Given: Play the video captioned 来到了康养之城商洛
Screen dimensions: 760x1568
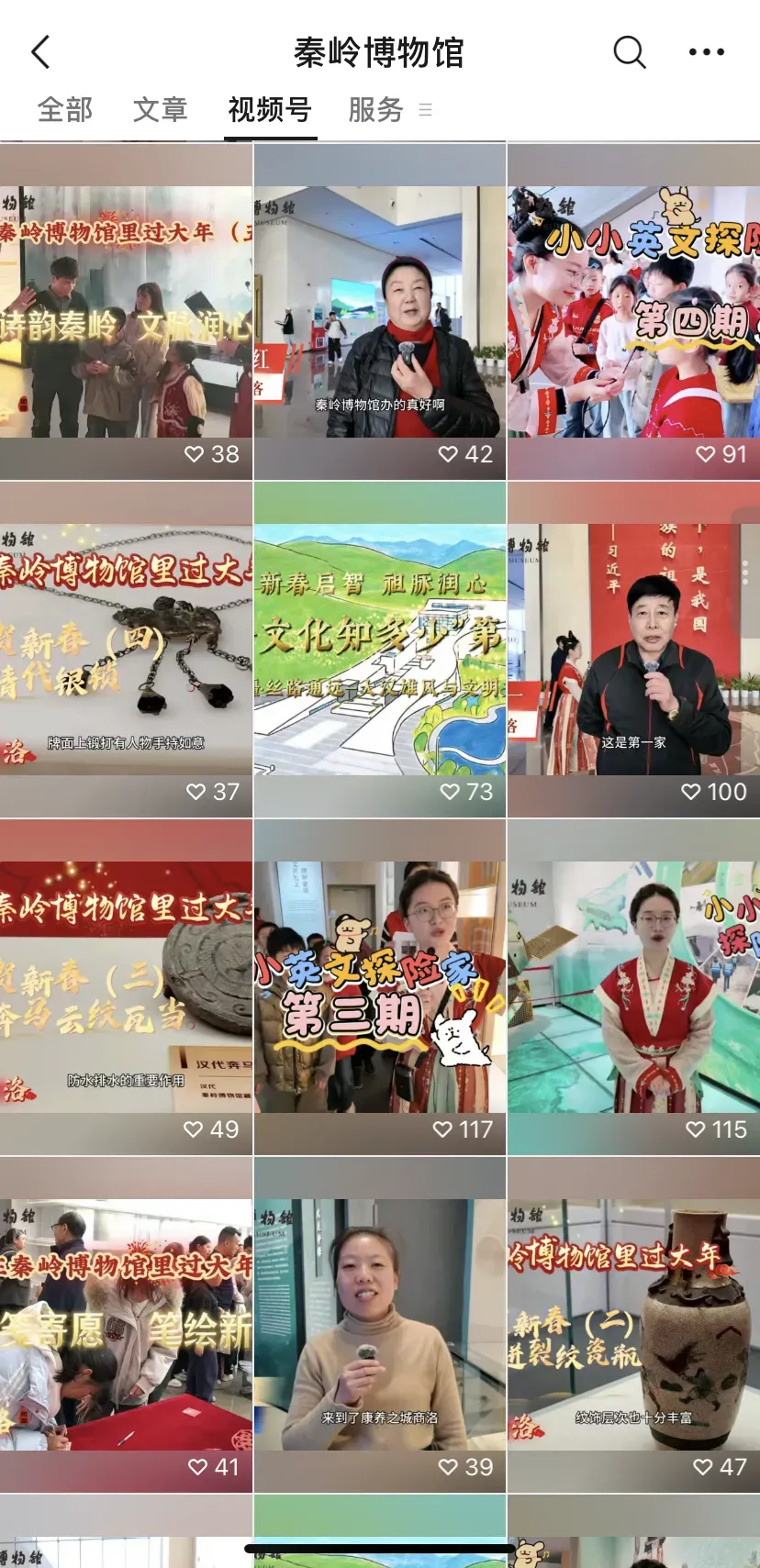Looking at the screenshot, I should 380,1325.
